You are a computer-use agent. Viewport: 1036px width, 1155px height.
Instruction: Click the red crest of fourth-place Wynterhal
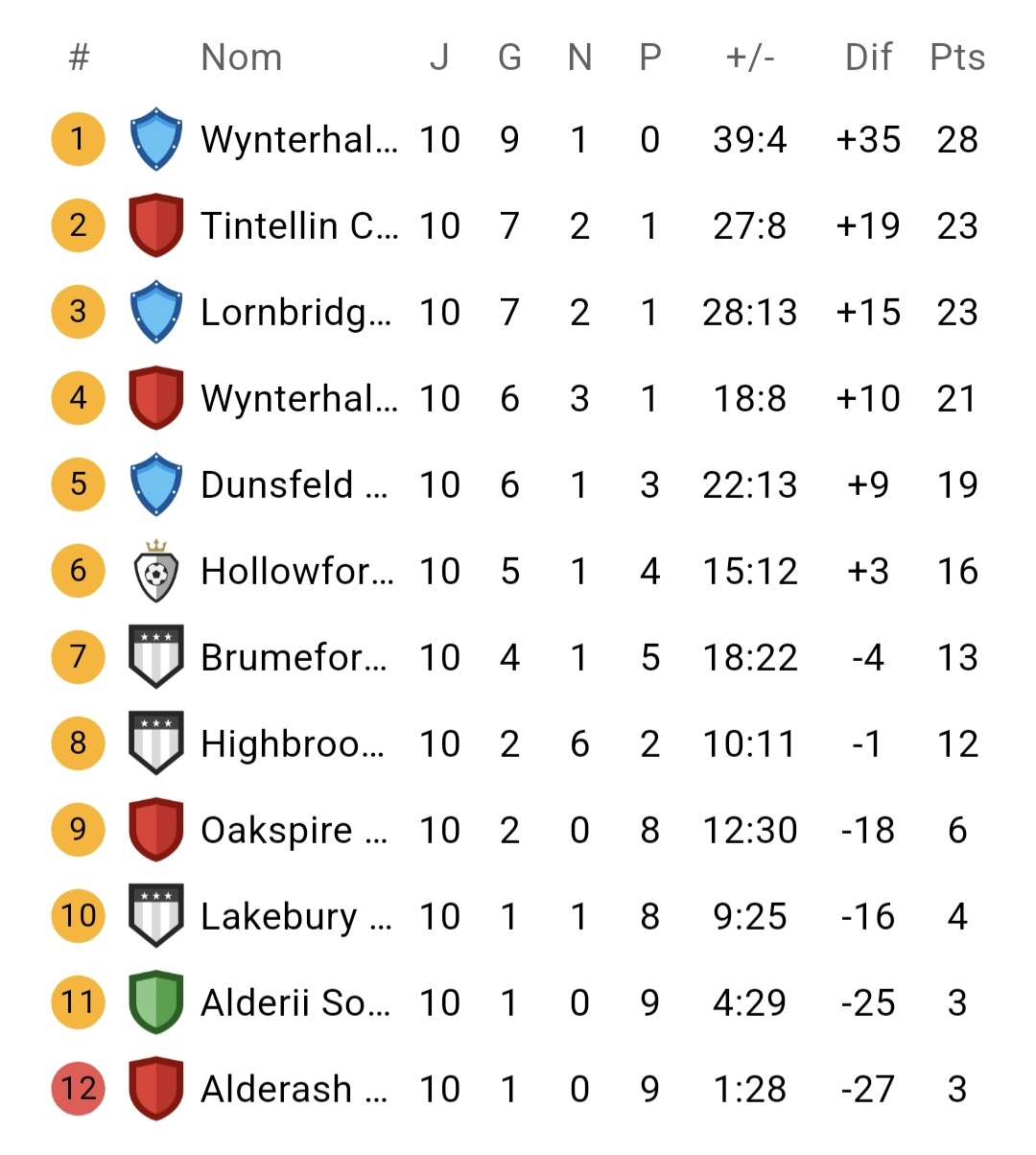click(155, 398)
